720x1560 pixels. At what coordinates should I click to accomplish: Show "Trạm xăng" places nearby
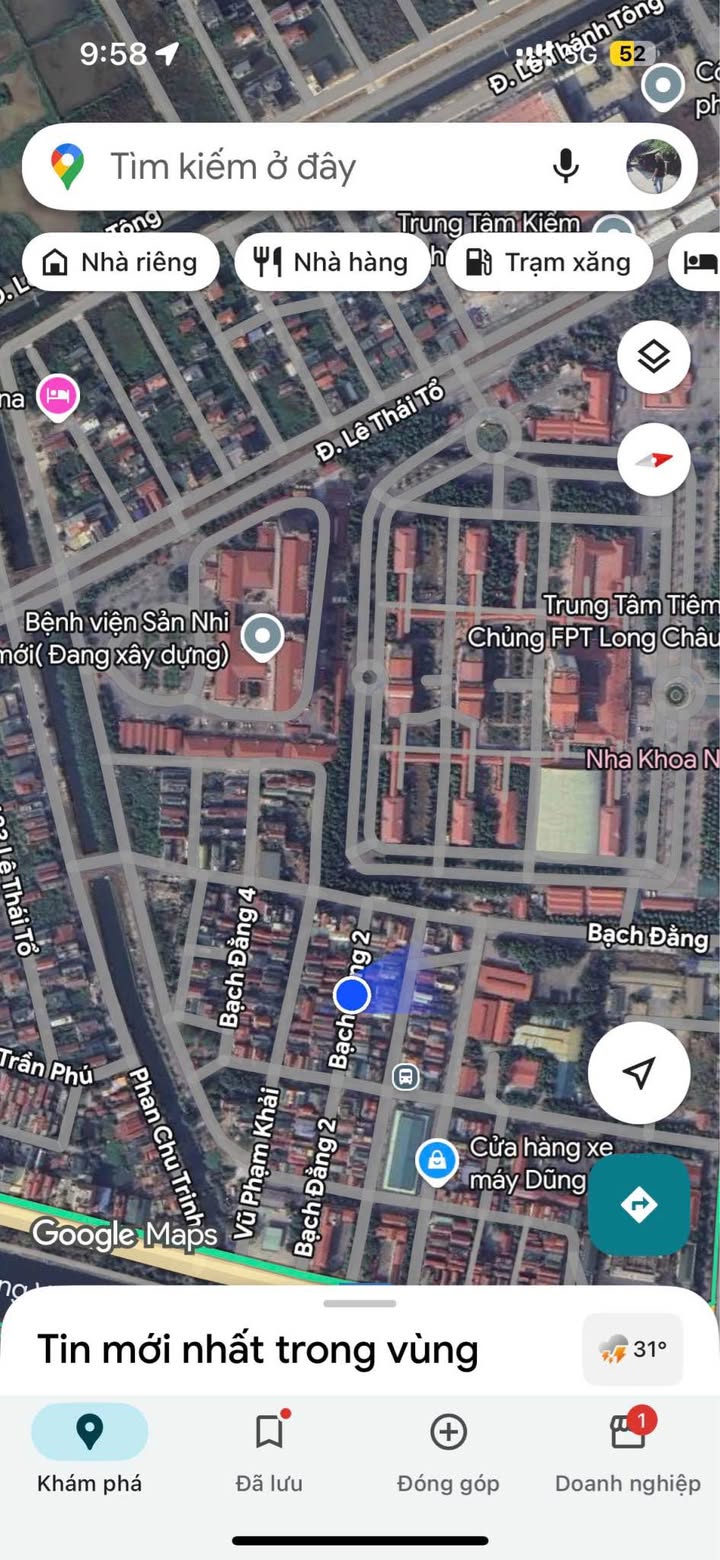[549, 262]
